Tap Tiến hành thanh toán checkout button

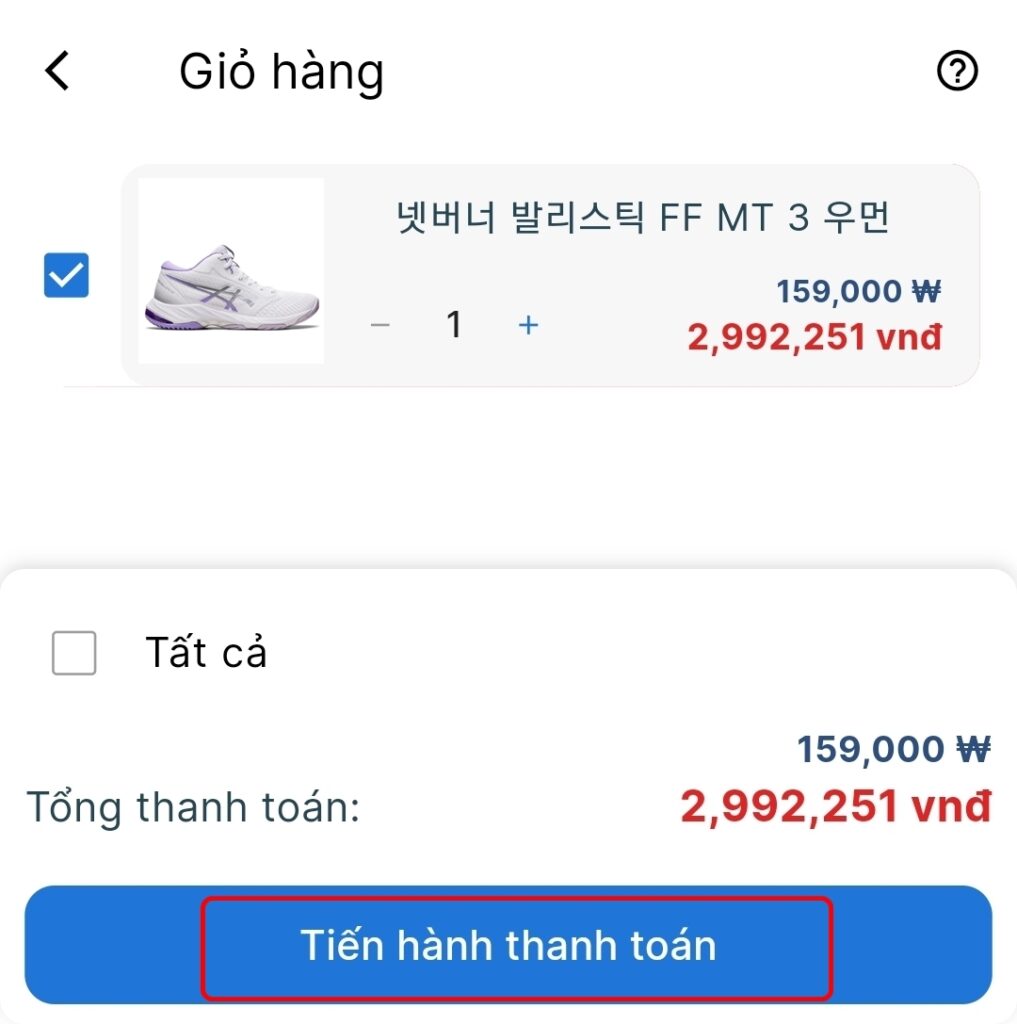[509, 945]
